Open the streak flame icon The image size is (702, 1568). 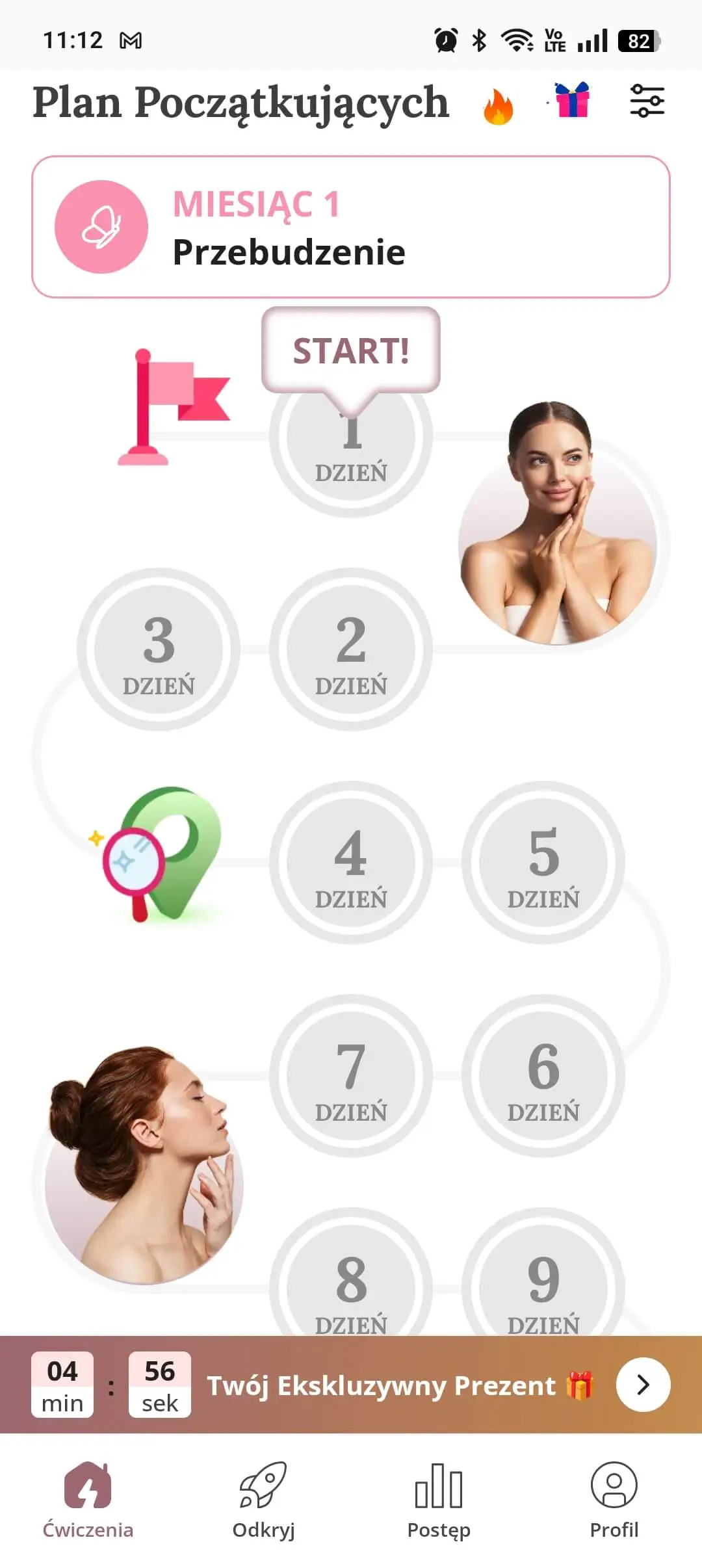point(498,105)
